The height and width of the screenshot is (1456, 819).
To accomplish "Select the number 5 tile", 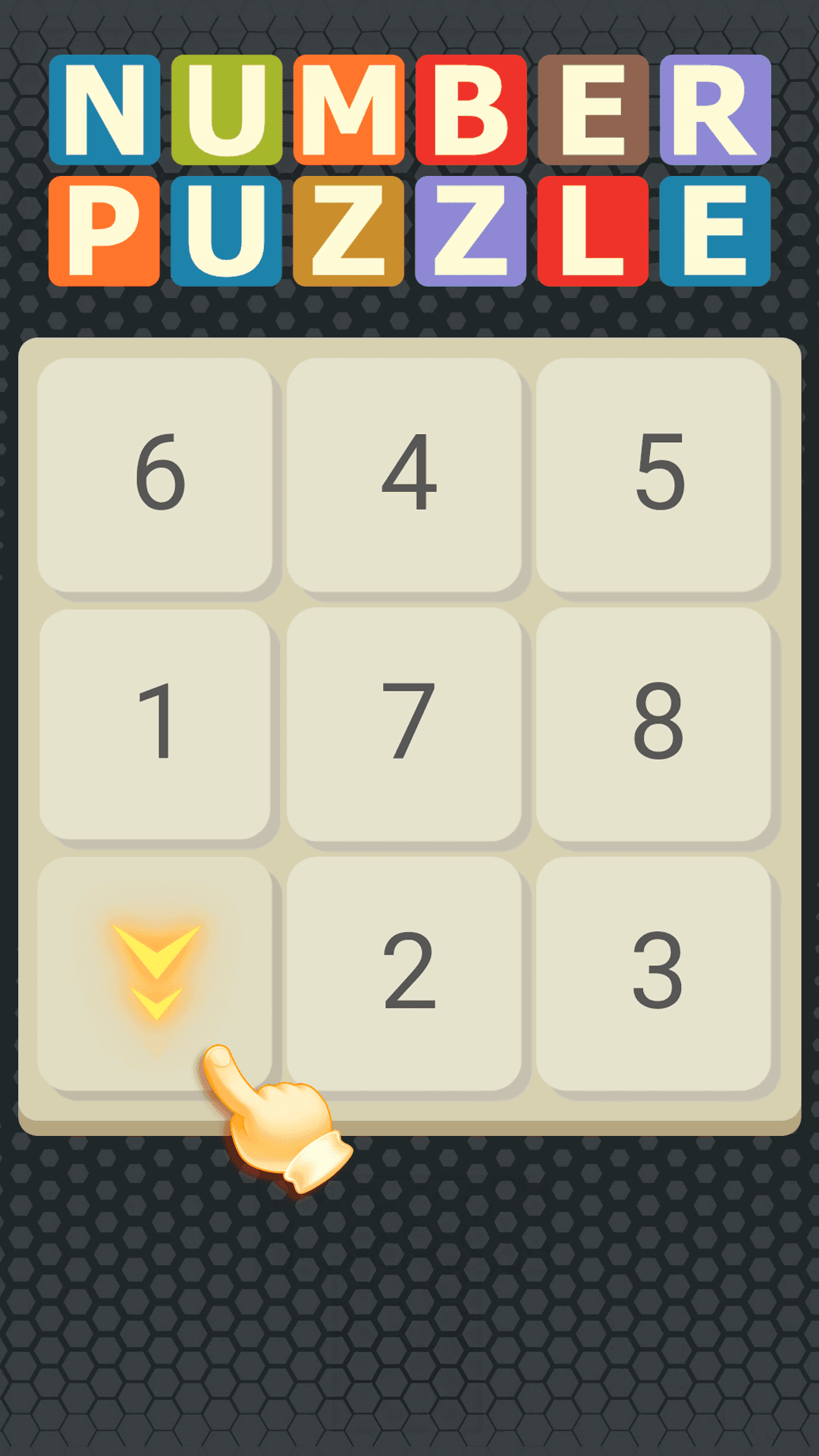I will pyautogui.click(x=654, y=474).
